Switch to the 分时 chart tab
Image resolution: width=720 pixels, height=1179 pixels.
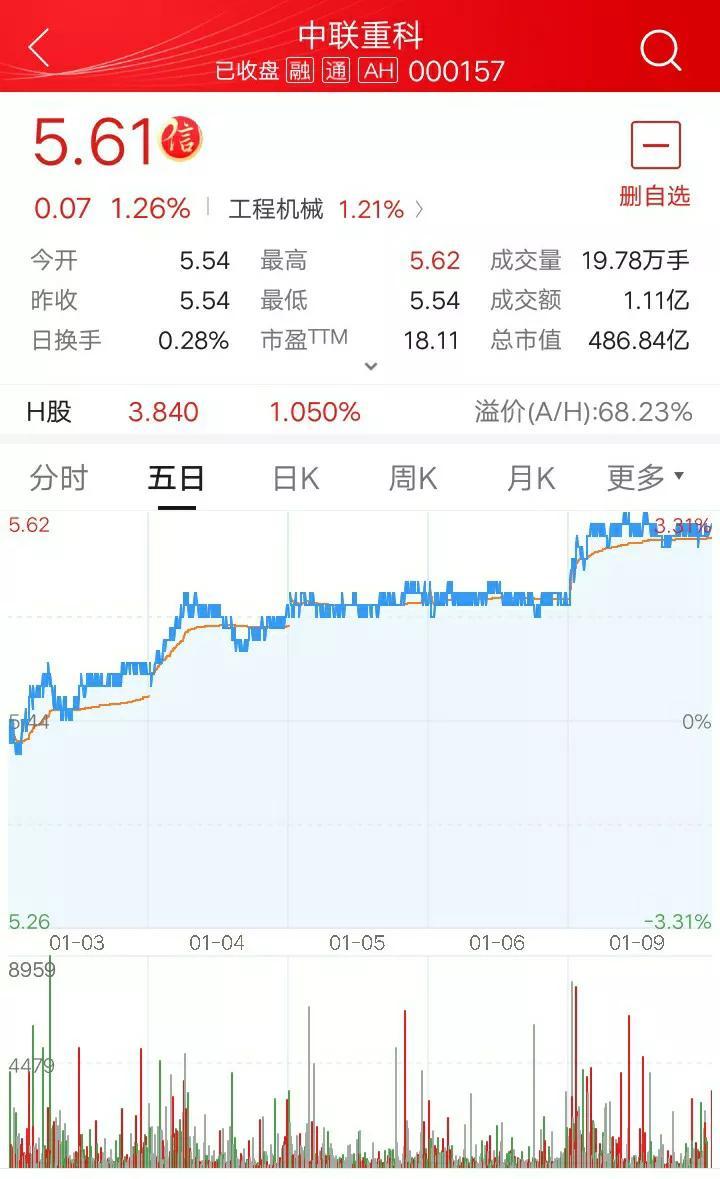pyautogui.click(x=59, y=477)
